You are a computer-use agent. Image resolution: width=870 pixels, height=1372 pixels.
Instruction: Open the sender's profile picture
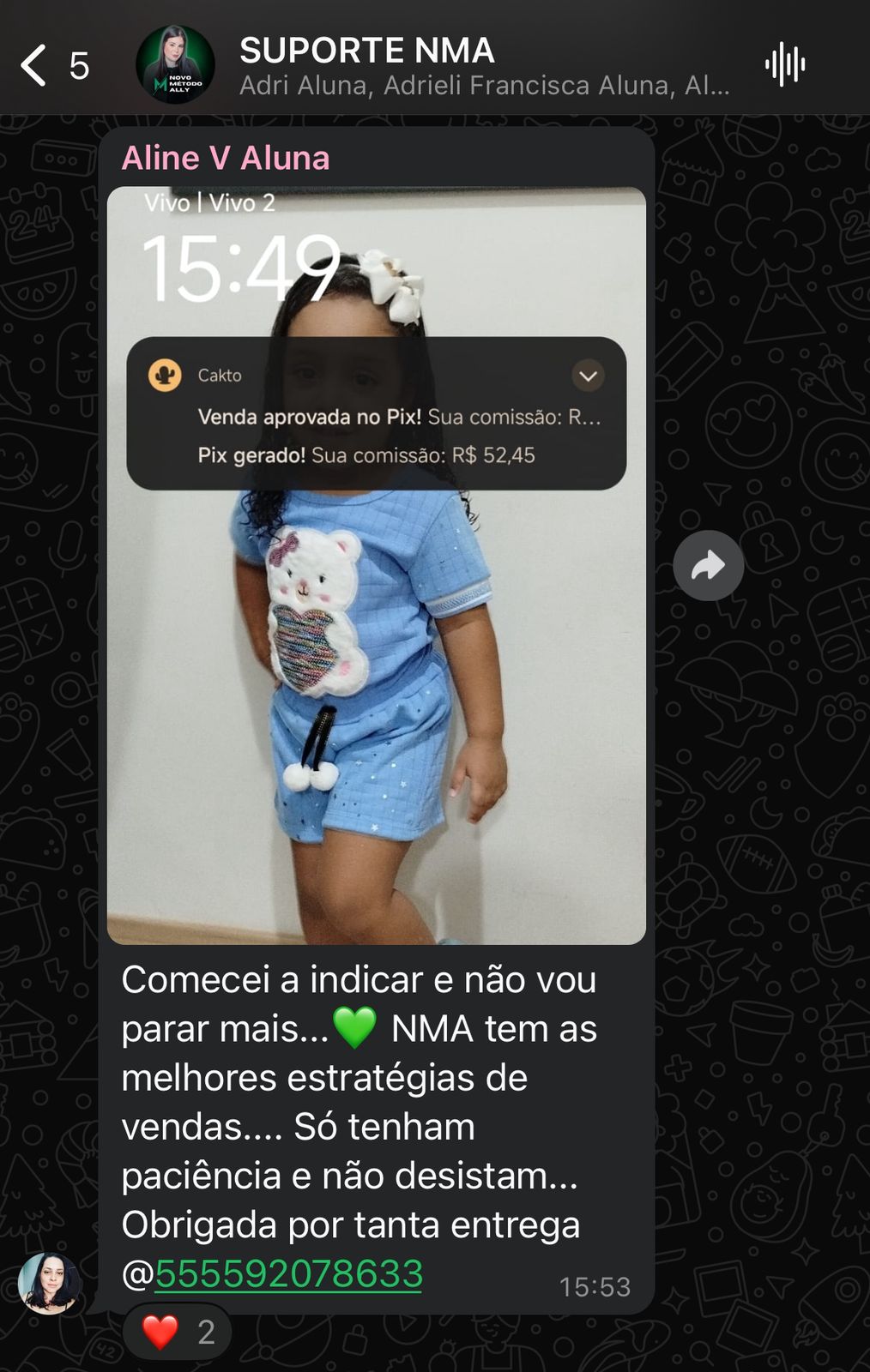(50, 1283)
